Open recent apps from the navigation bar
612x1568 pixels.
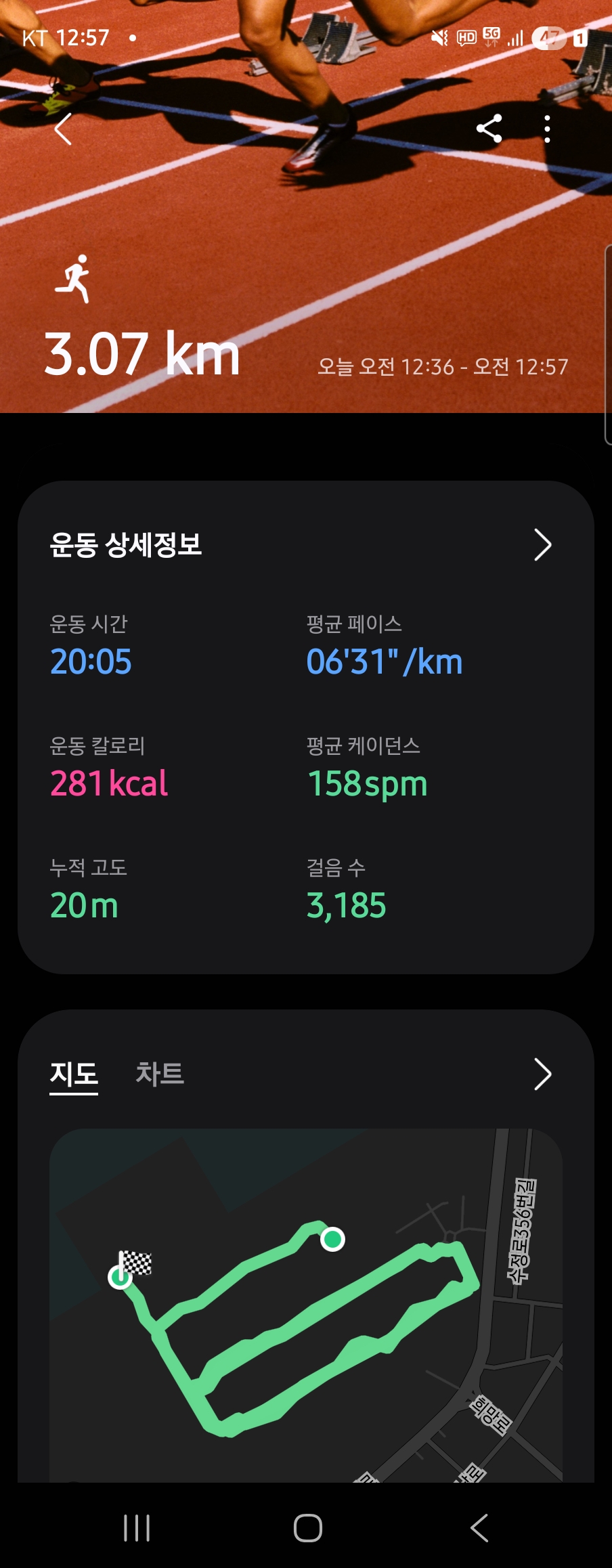pyautogui.click(x=137, y=1528)
